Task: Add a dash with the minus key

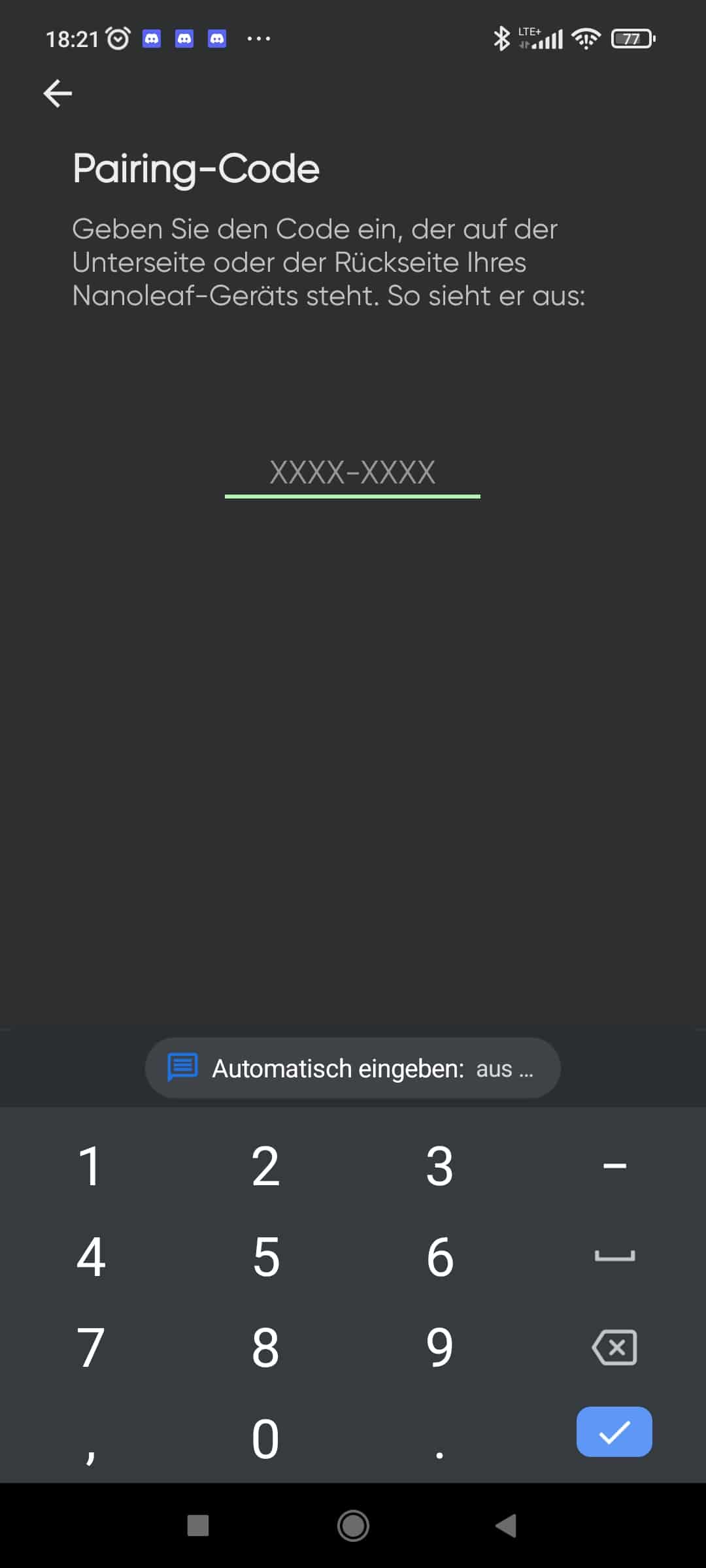Action: (614, 1166)
